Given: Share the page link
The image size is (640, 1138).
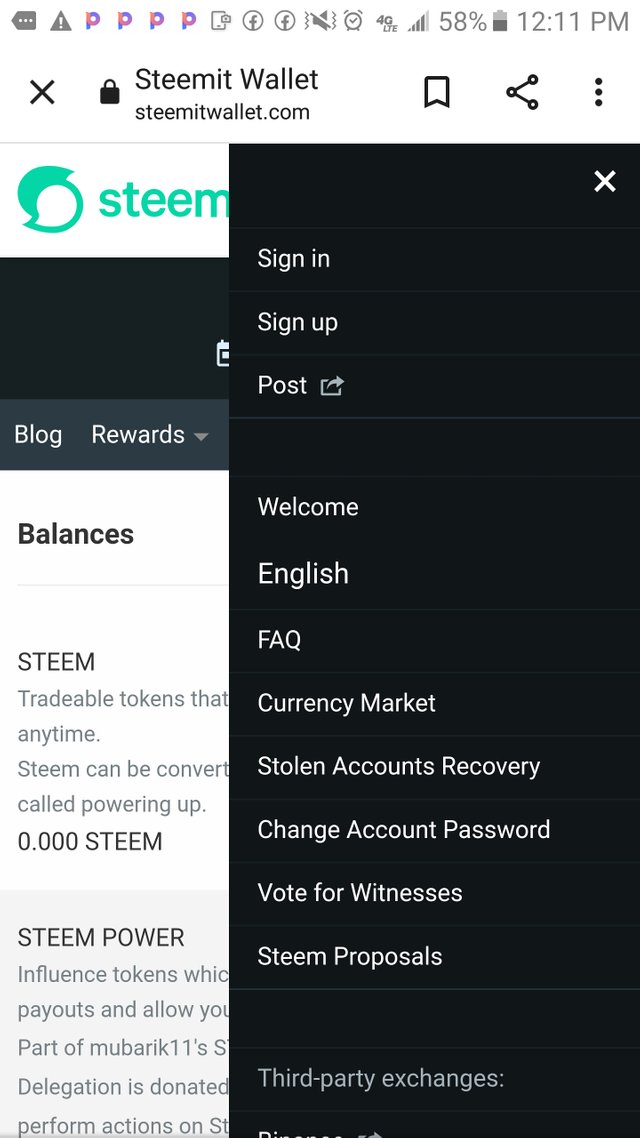Looking at the screenshot, I should [x=522, y=93].
